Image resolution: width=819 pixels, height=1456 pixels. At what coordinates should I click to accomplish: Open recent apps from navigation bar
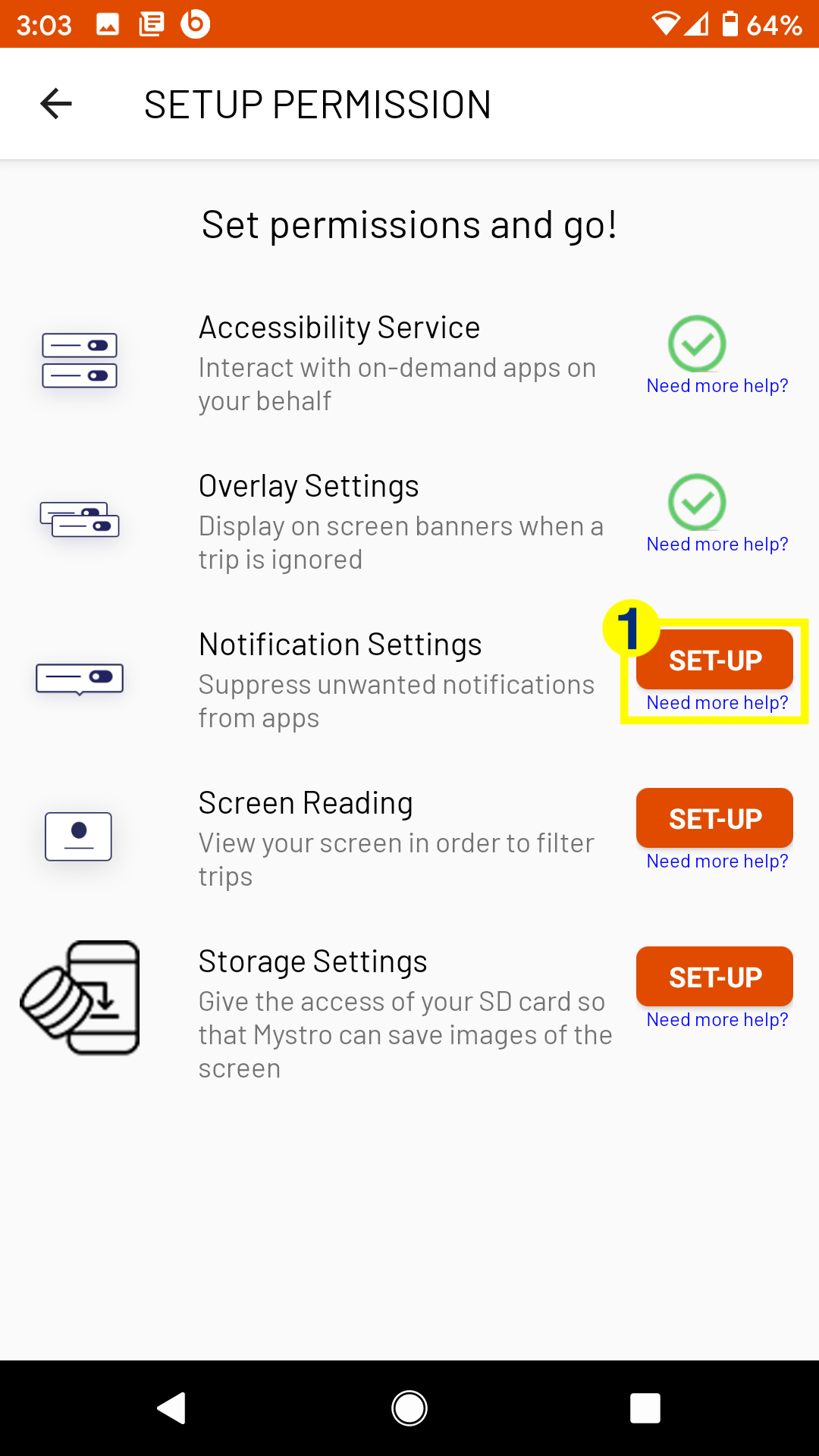[645, 1408]
